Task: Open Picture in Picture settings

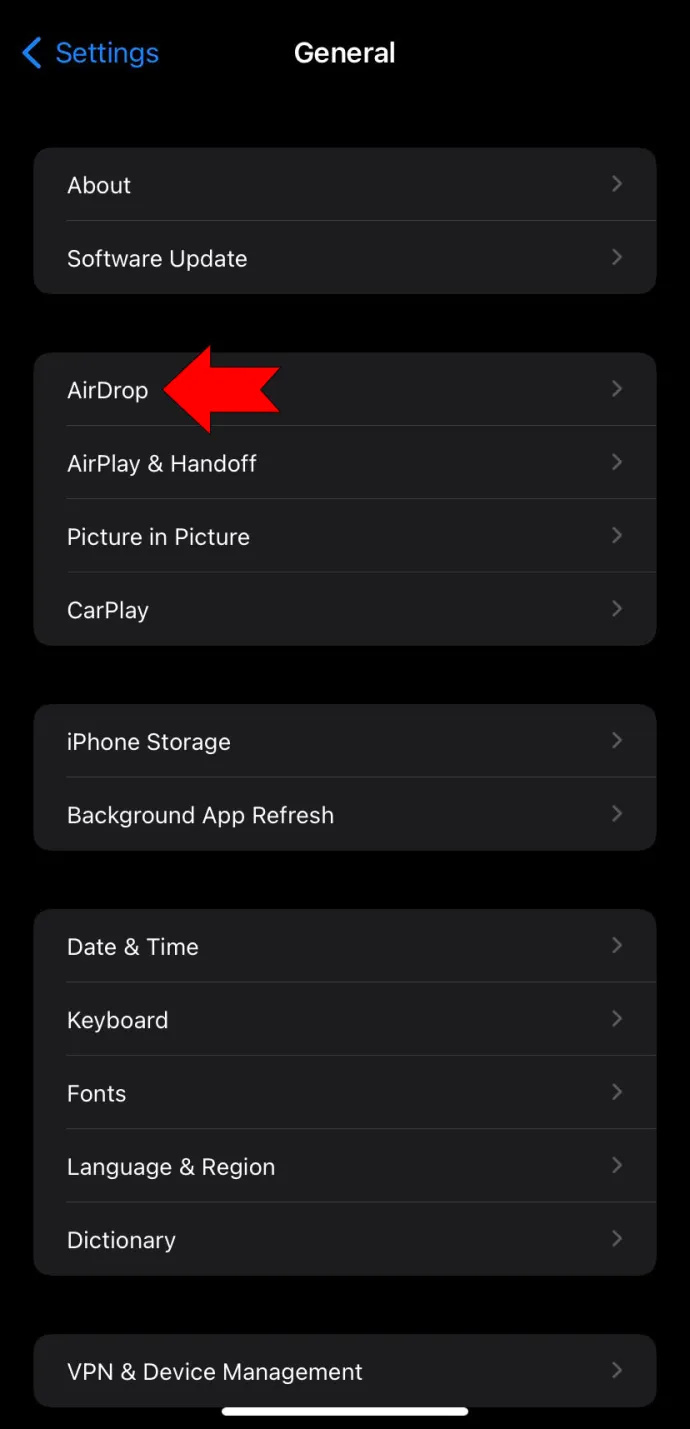Action: click(345, 536)
